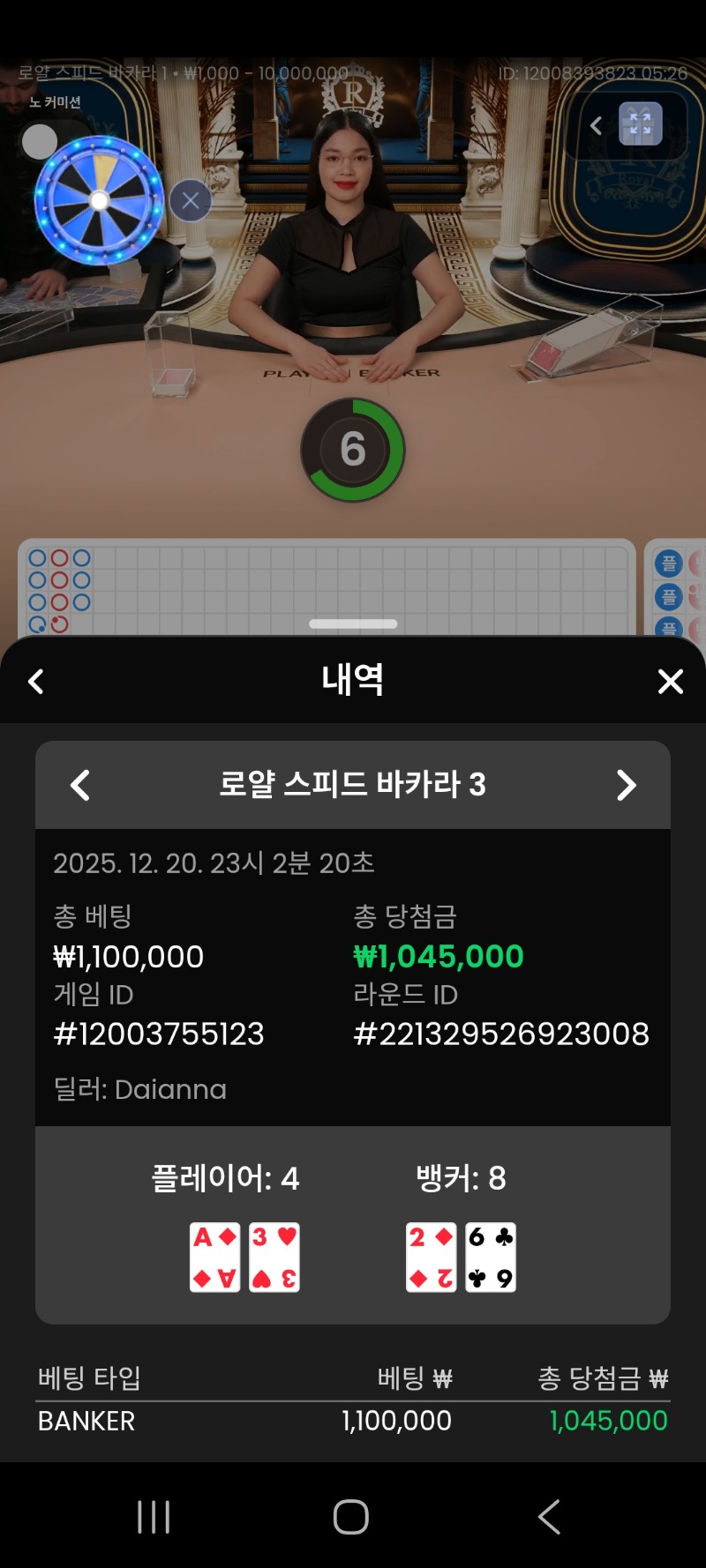Tap the fullscreen toggle icon on the video
Image resolution: width=706 pixels, height=1568 pixels.
[641, 124]
